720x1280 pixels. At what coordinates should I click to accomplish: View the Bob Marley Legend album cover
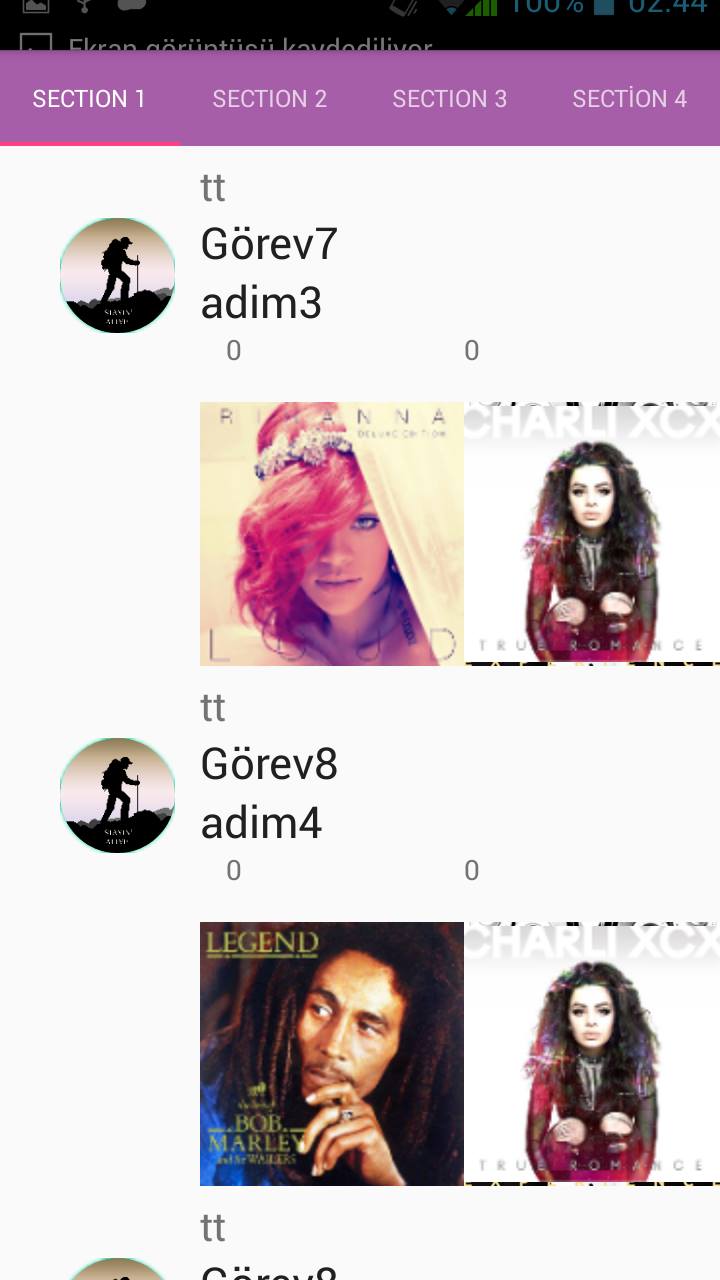332,1054
